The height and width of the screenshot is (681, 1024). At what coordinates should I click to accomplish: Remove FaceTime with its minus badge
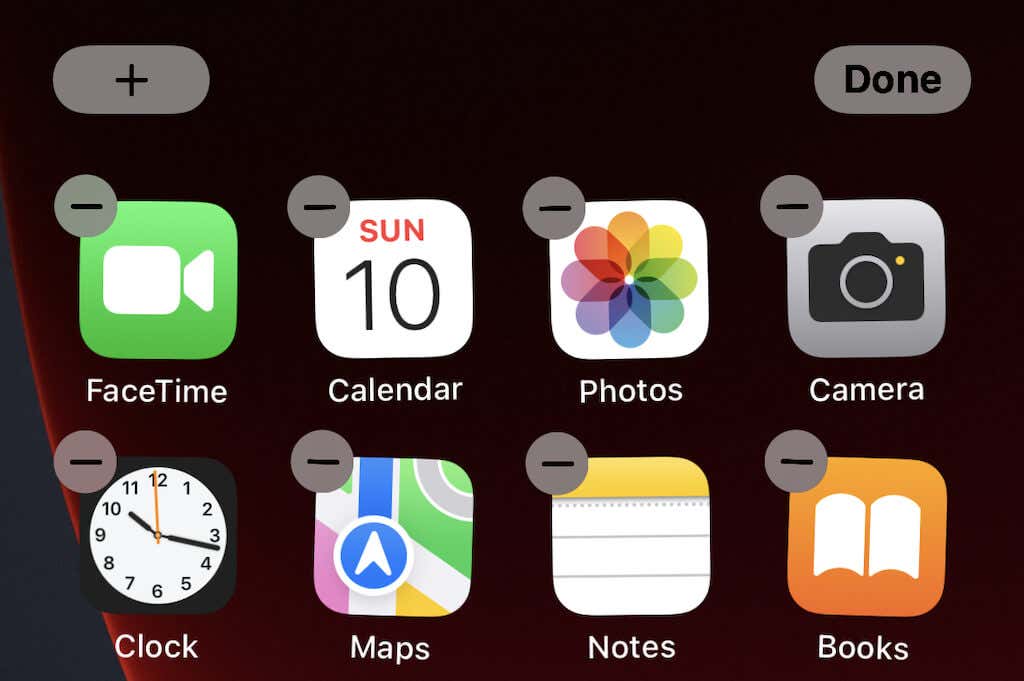[x=87, y=206]
